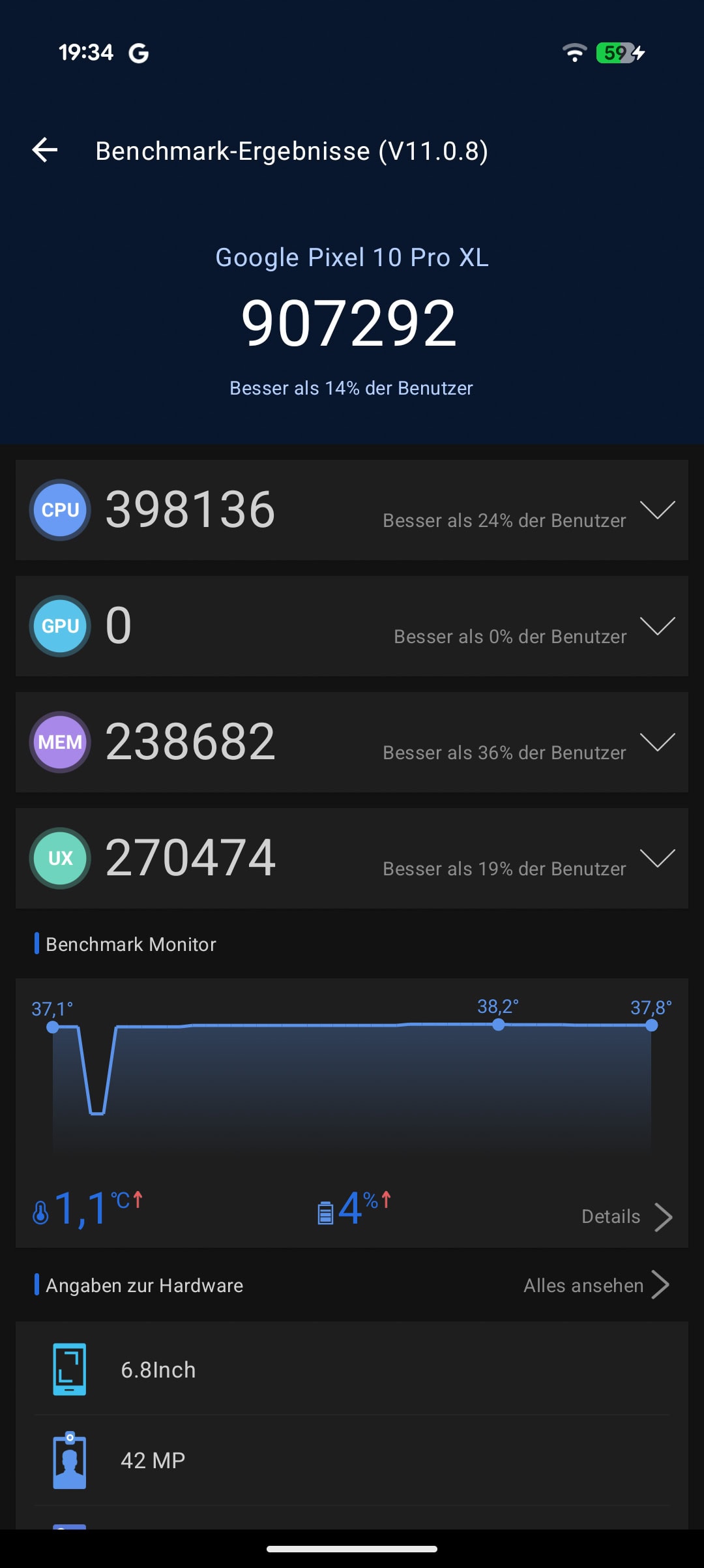
Task: Open Alles ansehen for hardware info
Action: 596,1285
